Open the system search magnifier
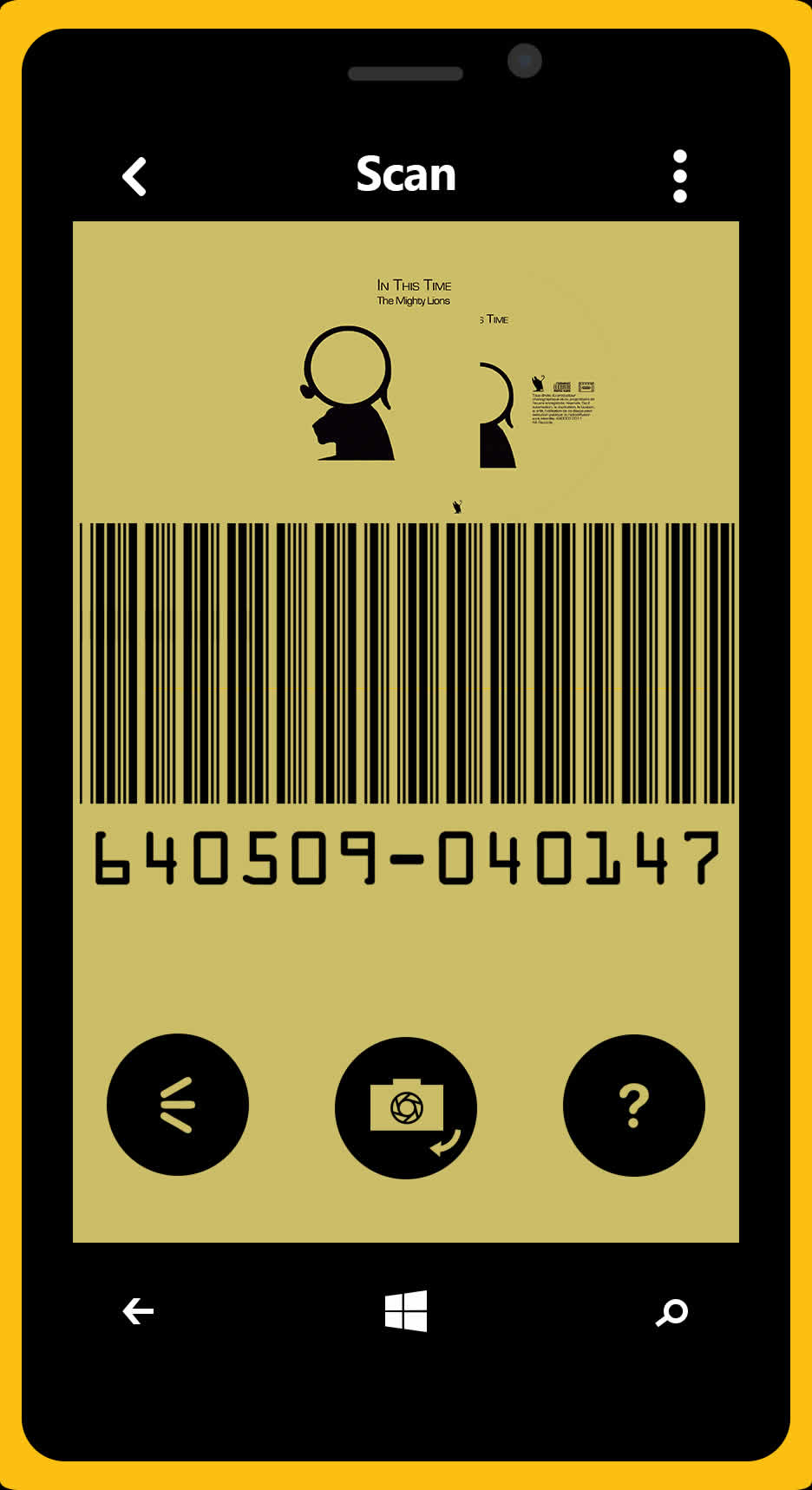Viewport: 812px width, 1490px height. pyautogui.click(x=671, y=1311)
